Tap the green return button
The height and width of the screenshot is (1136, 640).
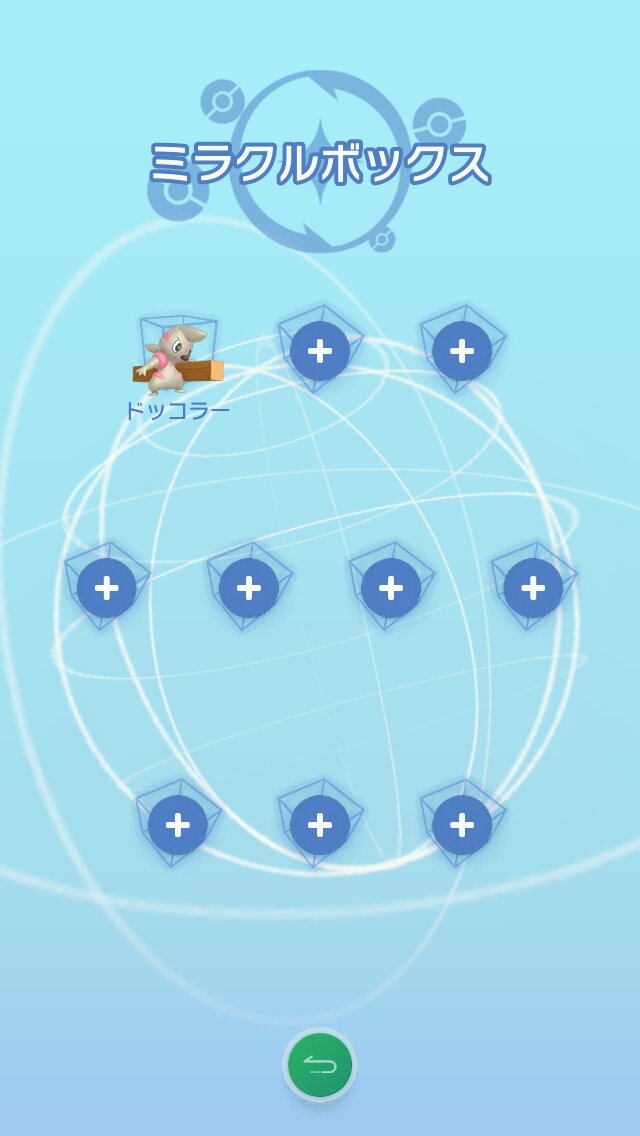tap(320, 1065)
